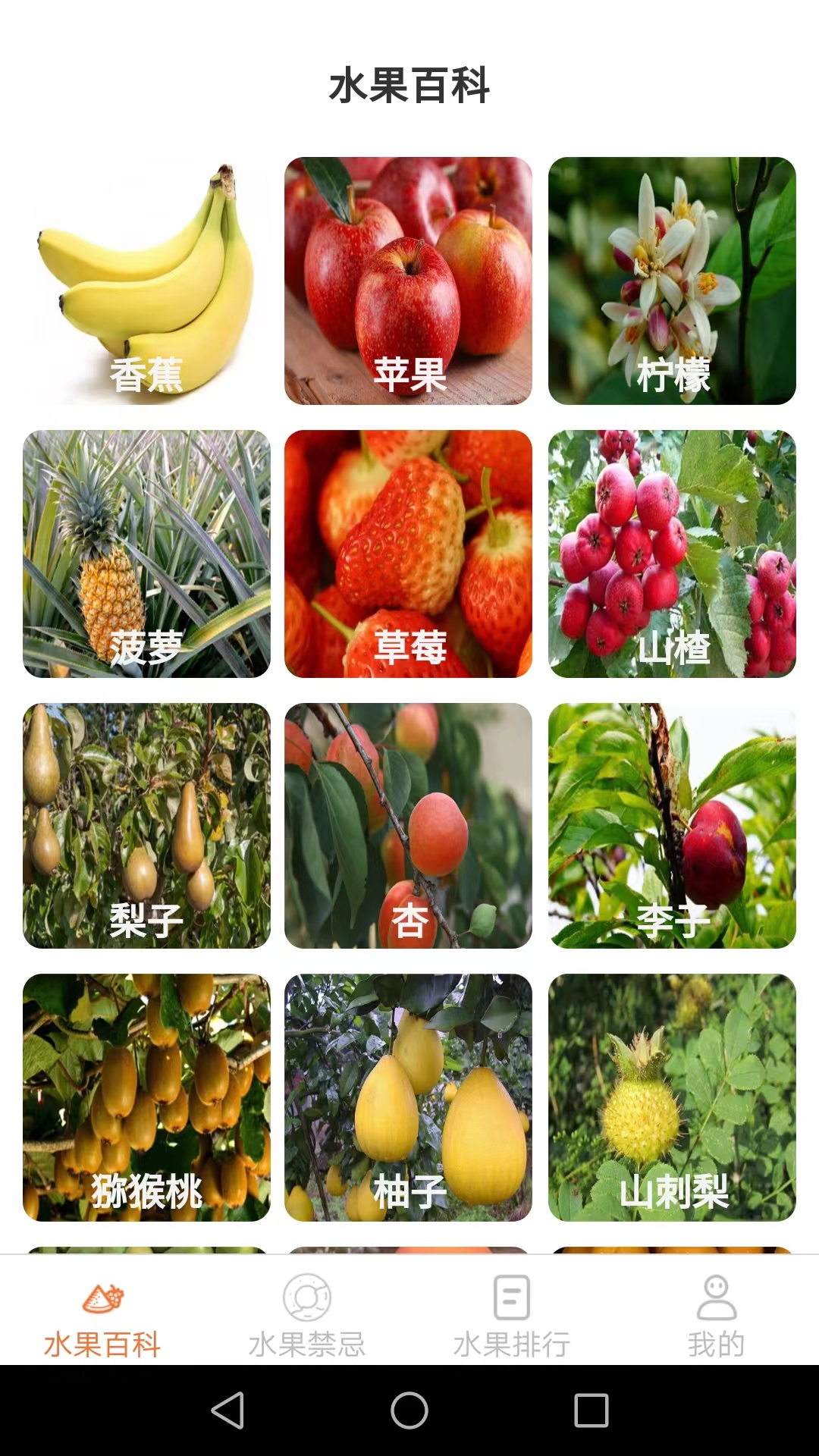
Task: View the 柚子 pomelo entry
Action: pyautogui.click(x=408, y=1097)
